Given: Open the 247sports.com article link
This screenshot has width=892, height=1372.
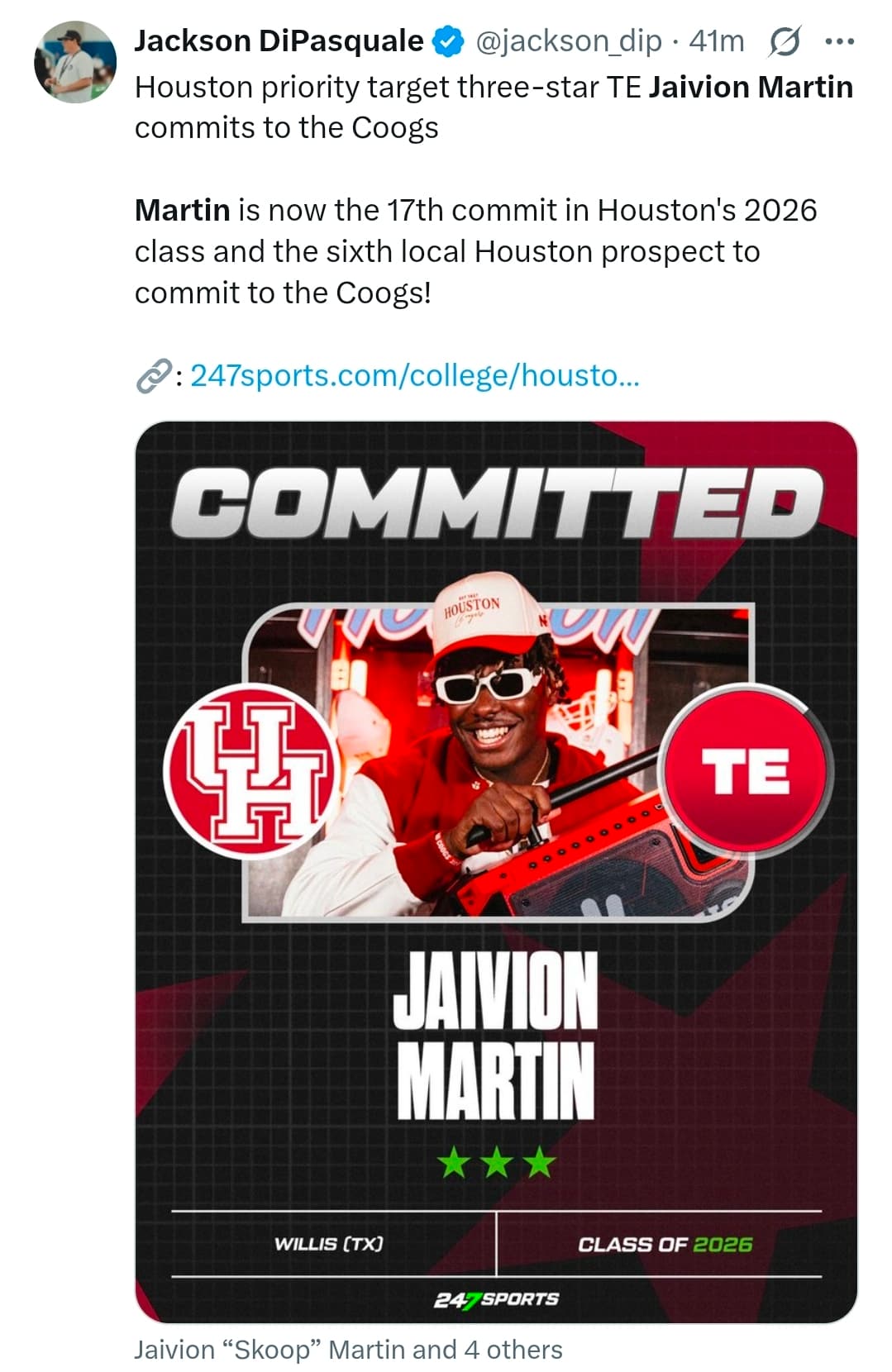Looking at the screenshot, I should 414,376.
